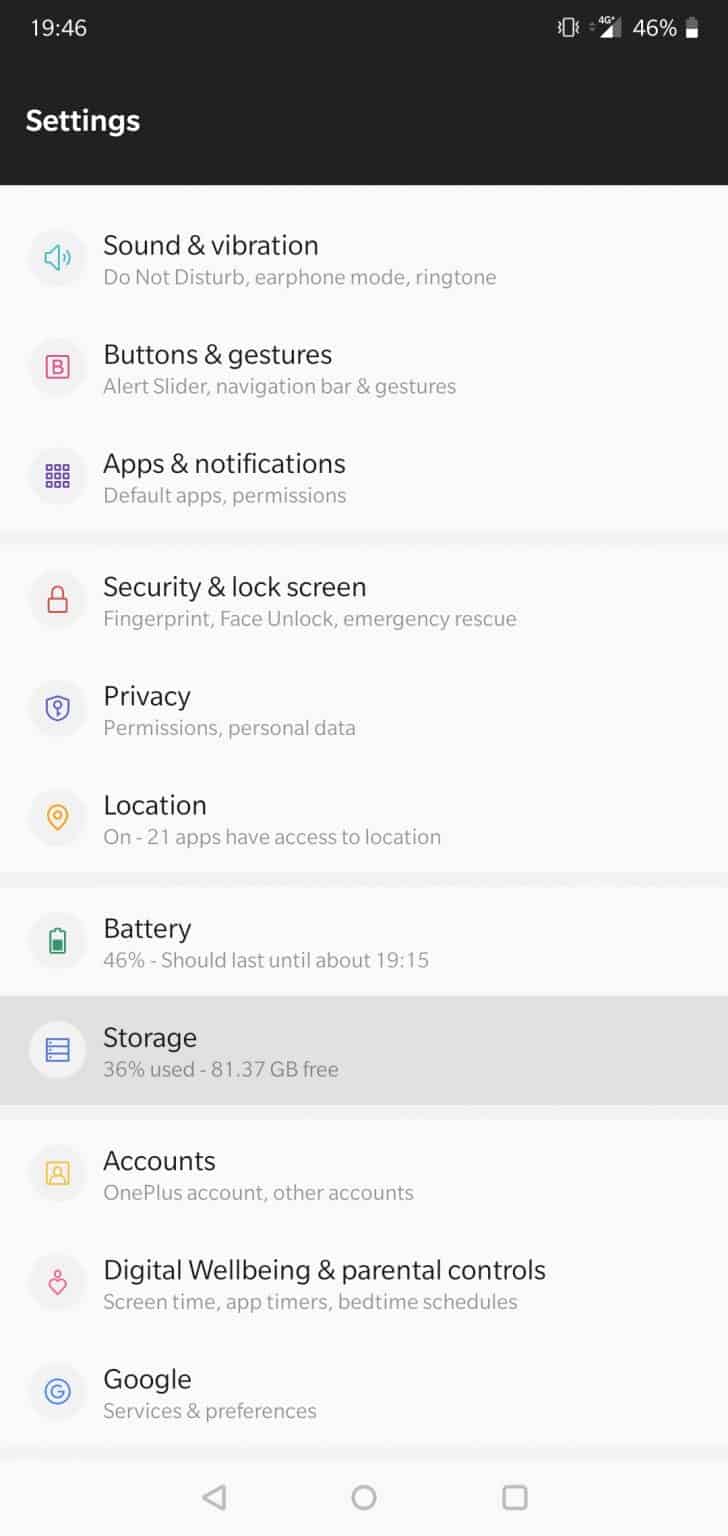Open the Storage settings entry
The height and width of the screenshot is (1536, 728).
(x=300, y=1050)
